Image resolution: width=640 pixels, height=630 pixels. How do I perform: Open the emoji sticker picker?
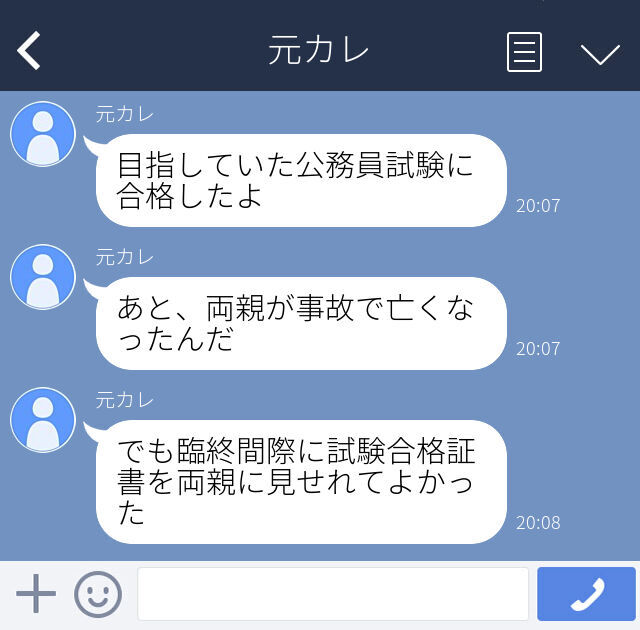click(98, 594)
